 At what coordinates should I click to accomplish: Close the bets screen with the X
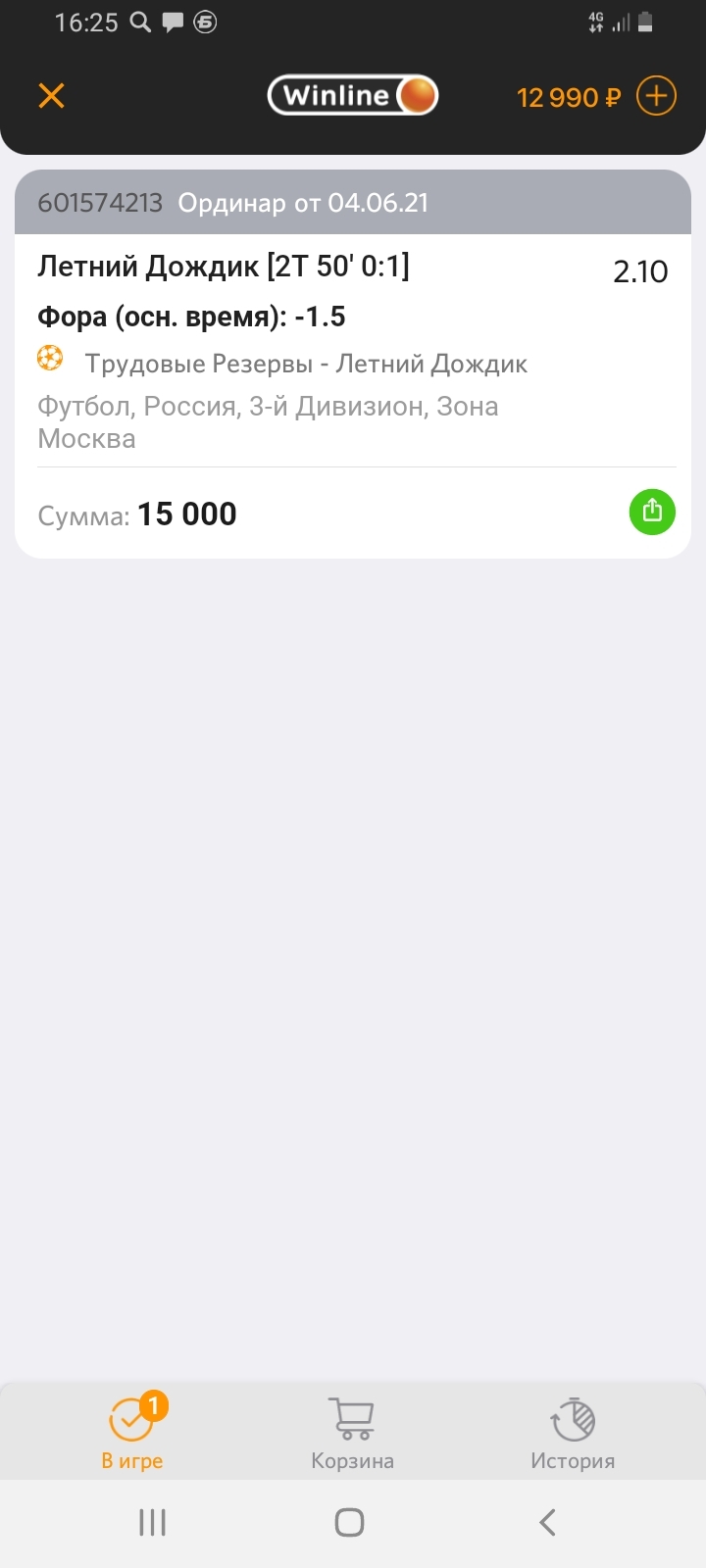(51, 95)
